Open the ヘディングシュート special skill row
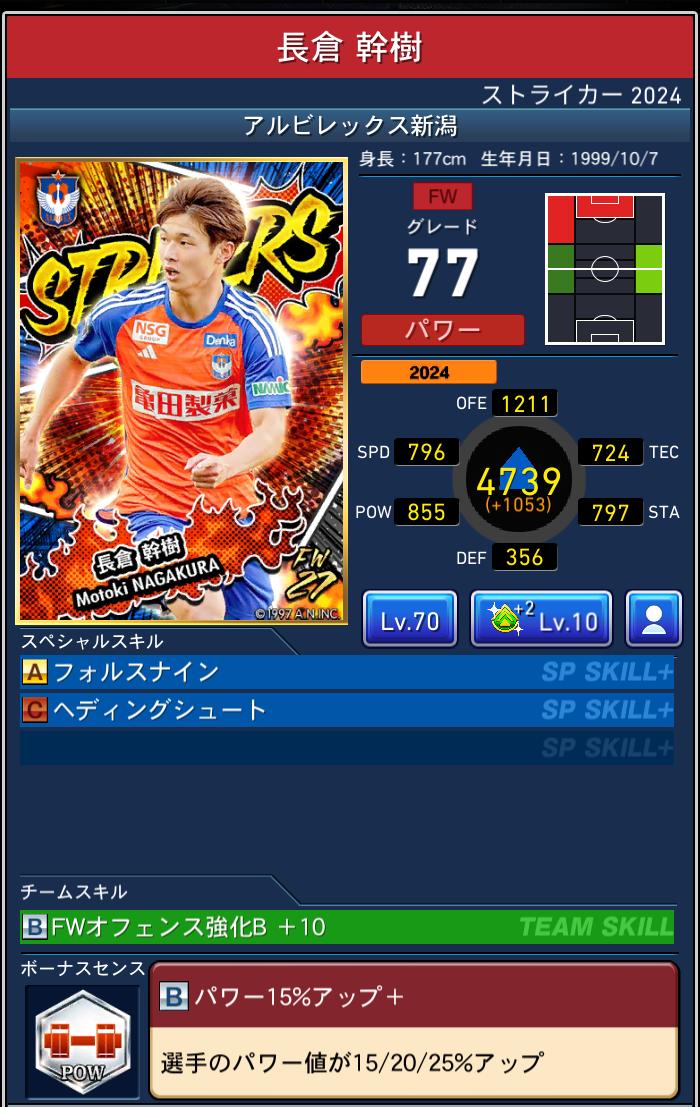 (x=346, y=710)
